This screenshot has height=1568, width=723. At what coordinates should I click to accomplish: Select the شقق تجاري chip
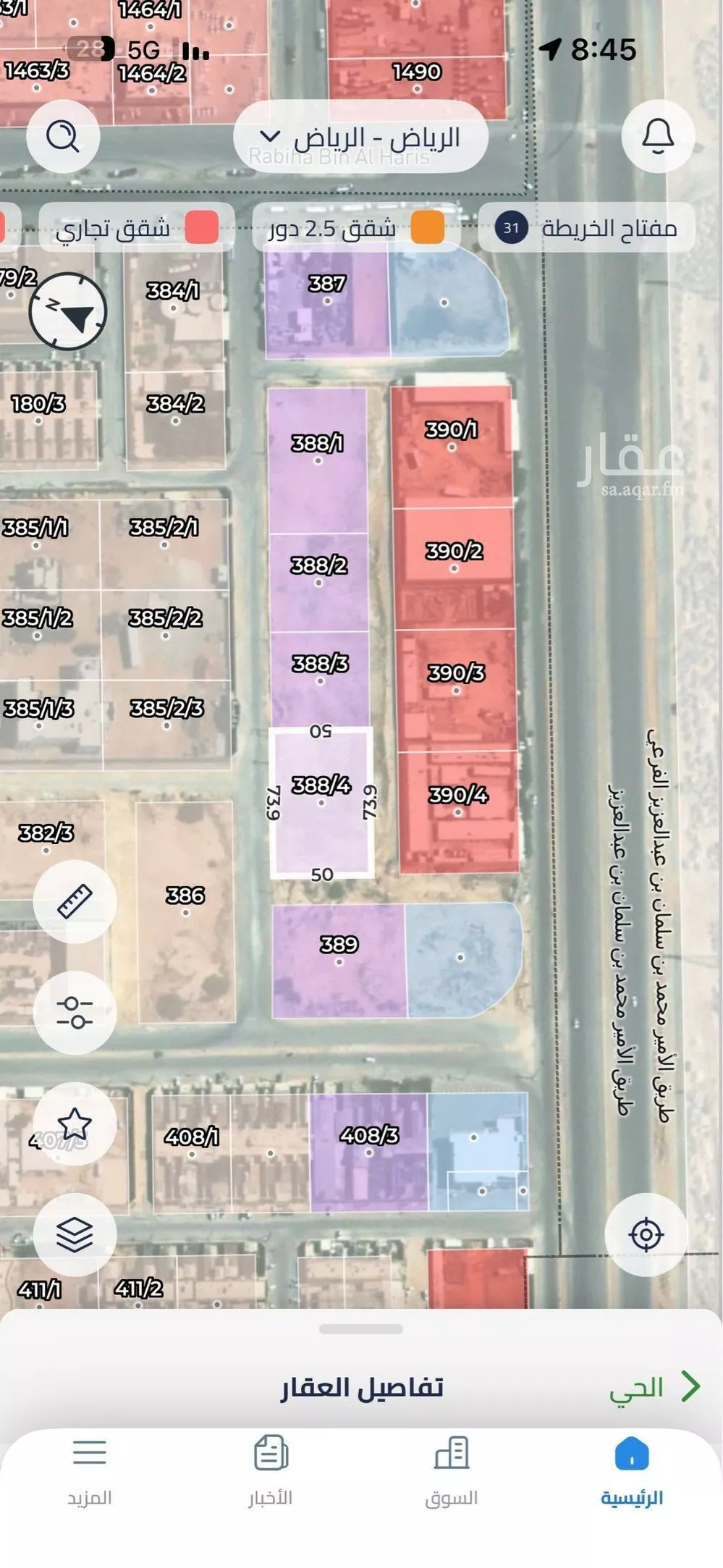[136, 228]
